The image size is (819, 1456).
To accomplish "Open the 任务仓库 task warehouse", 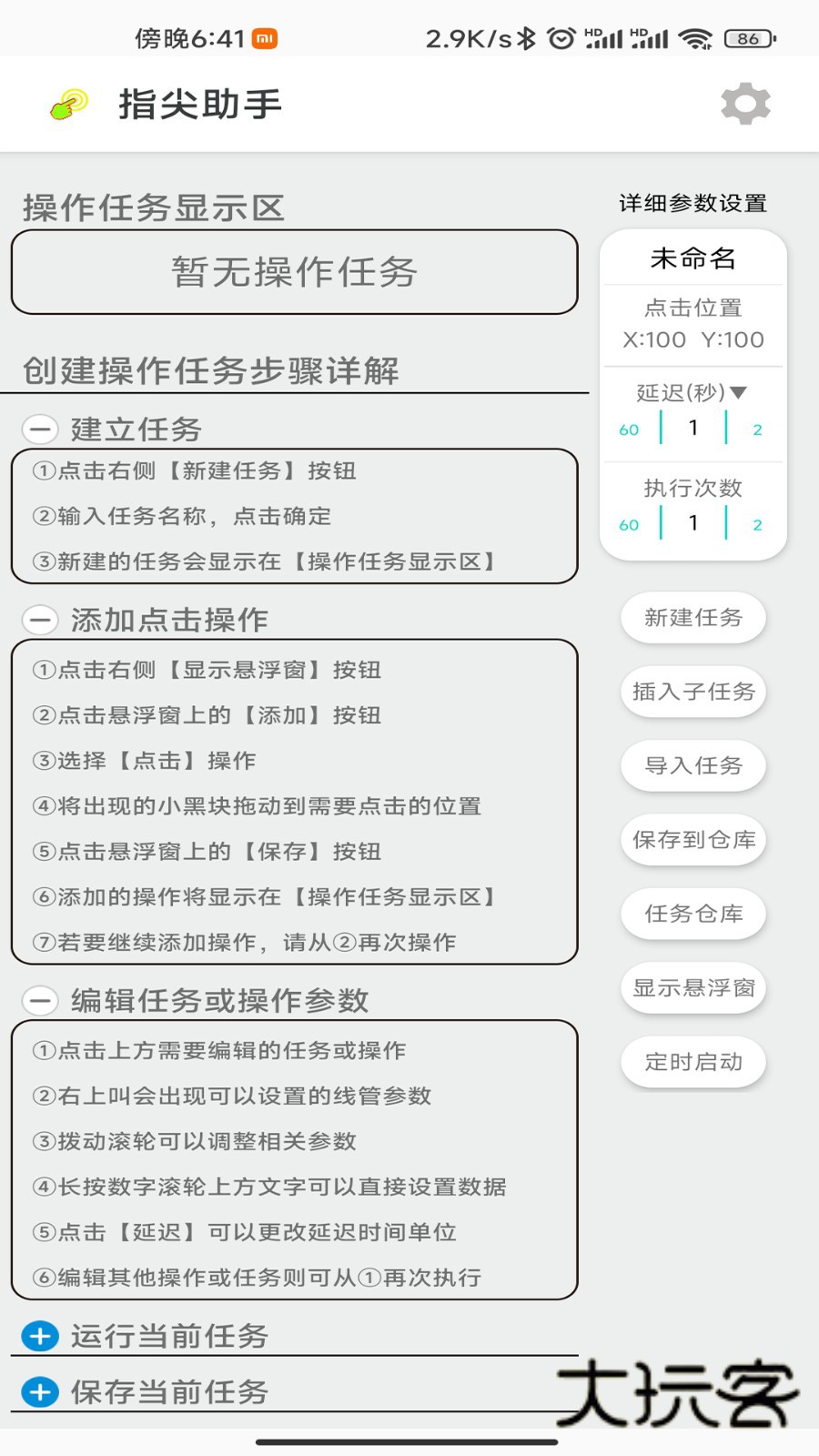I will click(x=693, y=914).
